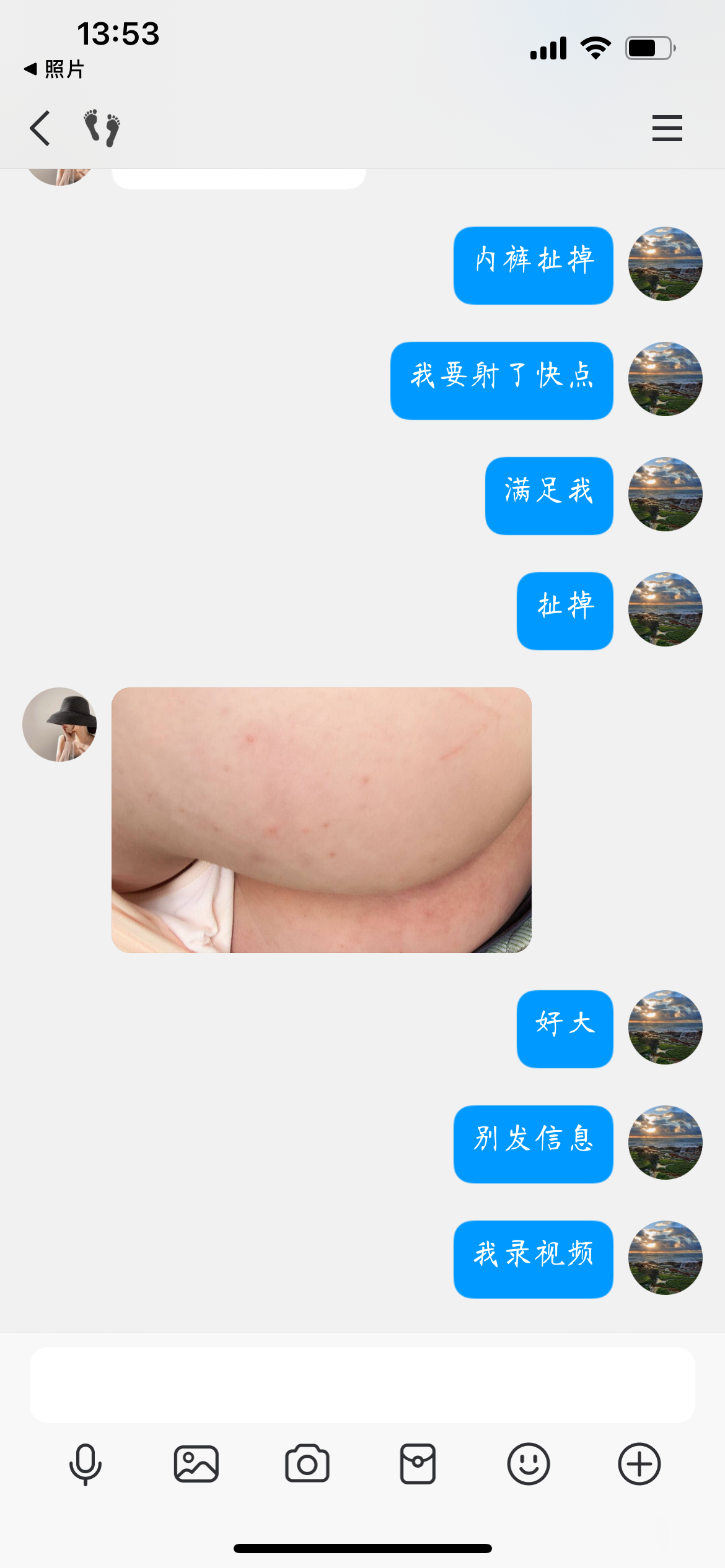This screenshot has width=725, height=1568.
Task: Open the camera to take photo
Action: (307, 1464)
